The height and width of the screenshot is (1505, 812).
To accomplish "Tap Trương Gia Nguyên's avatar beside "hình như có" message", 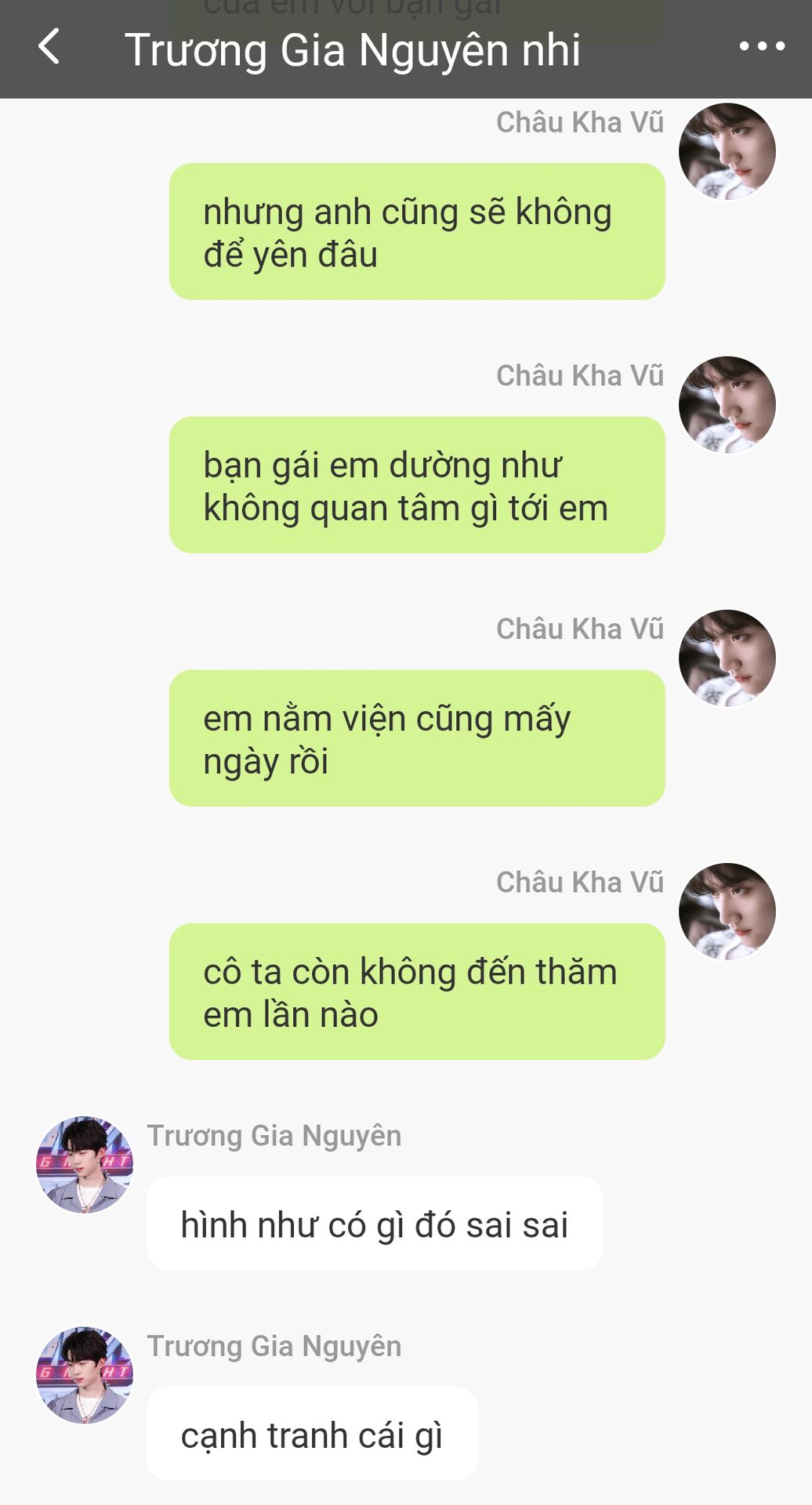I will click(85, 1165).
